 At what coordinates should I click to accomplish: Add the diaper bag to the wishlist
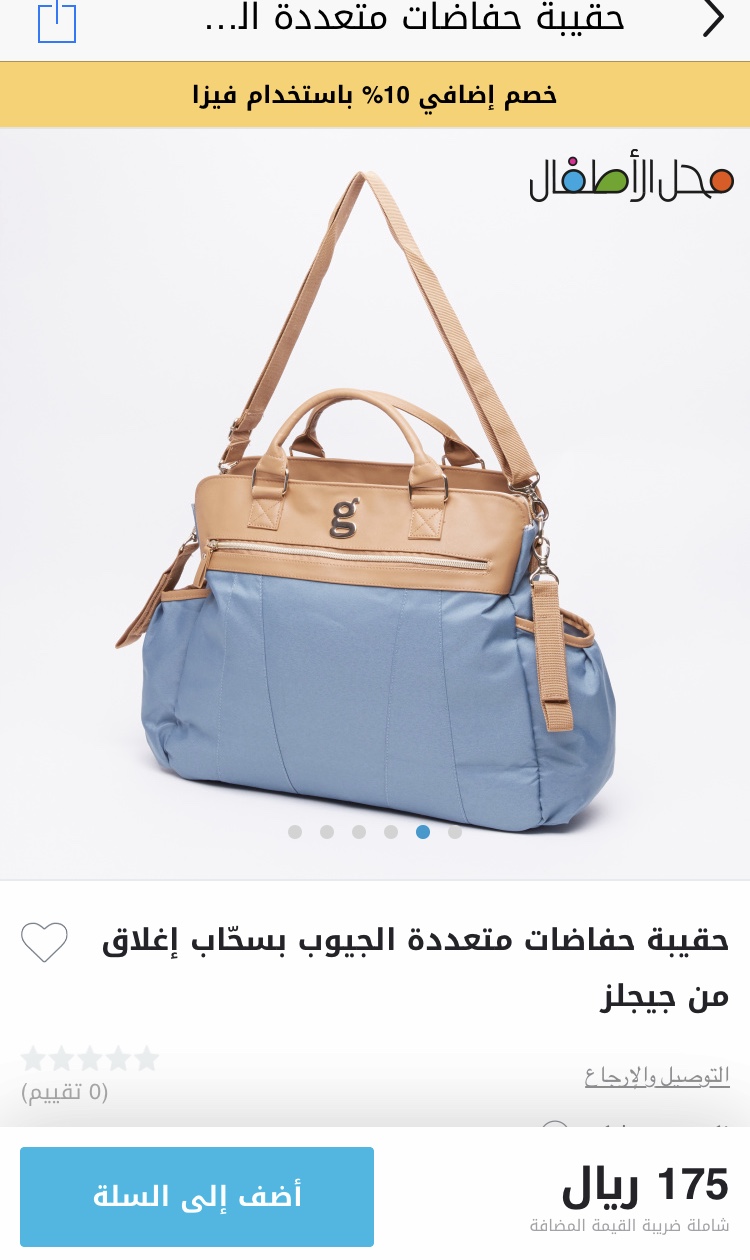pyautogui.click(x=44, y=942)
